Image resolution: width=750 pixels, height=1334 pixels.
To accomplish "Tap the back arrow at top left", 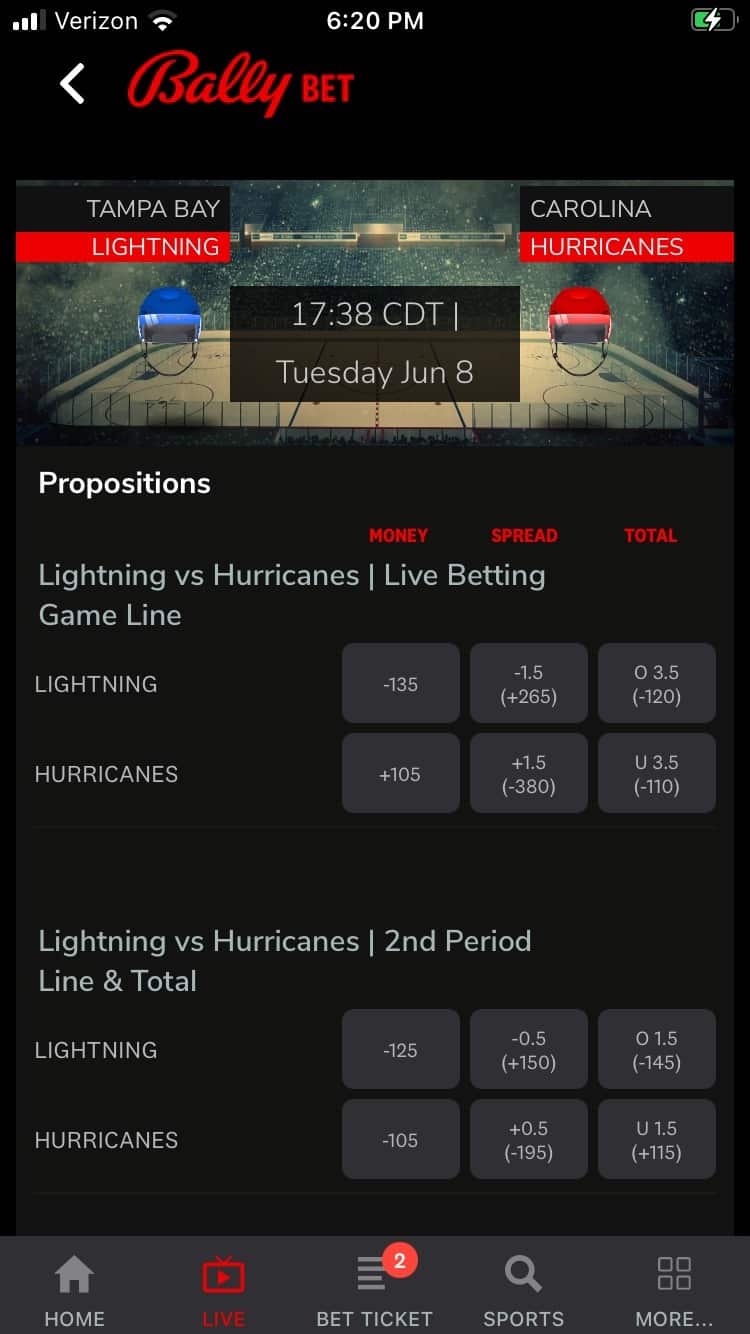I will [x=71, y=84].
